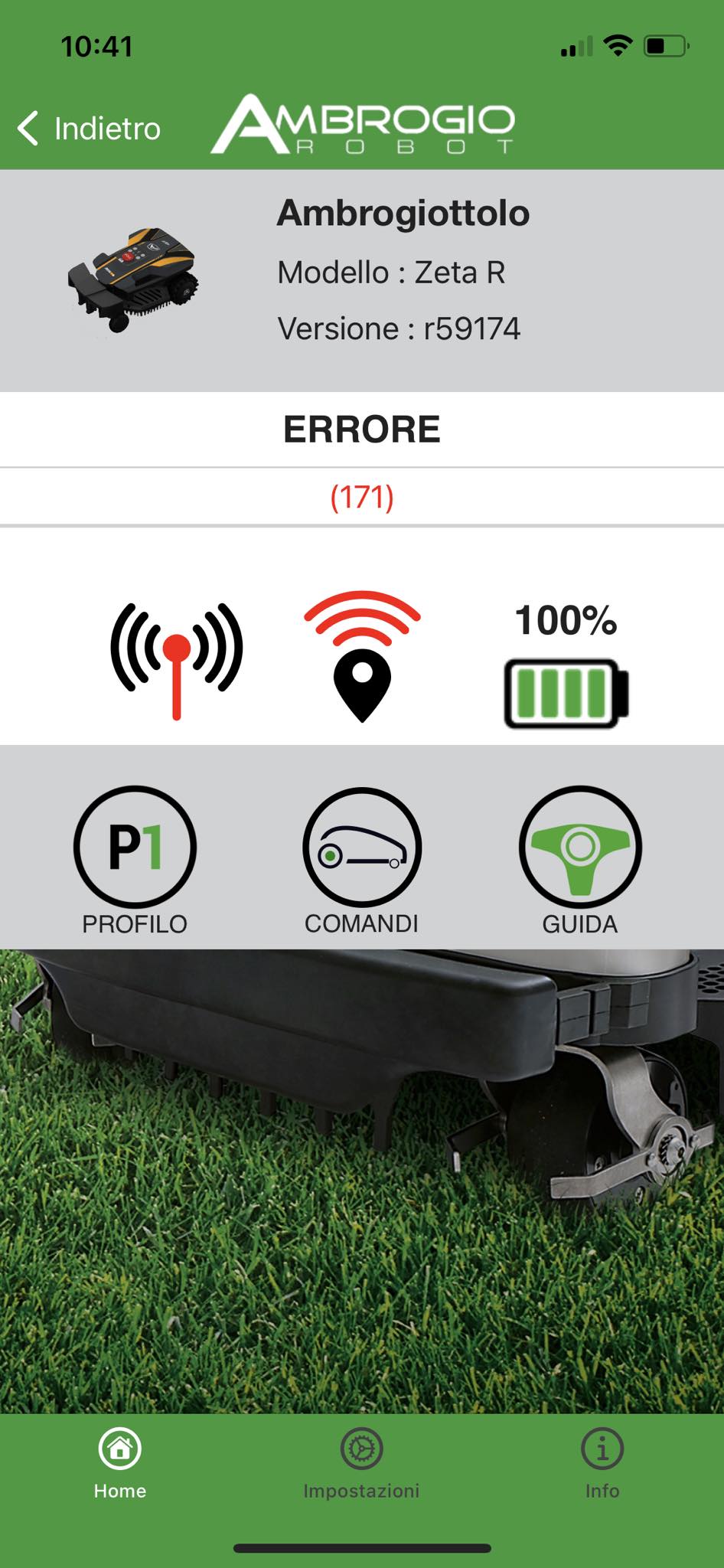Switch to the Info tab
The height and width of the screenshot is (1568, 724).
point(602,1463)
